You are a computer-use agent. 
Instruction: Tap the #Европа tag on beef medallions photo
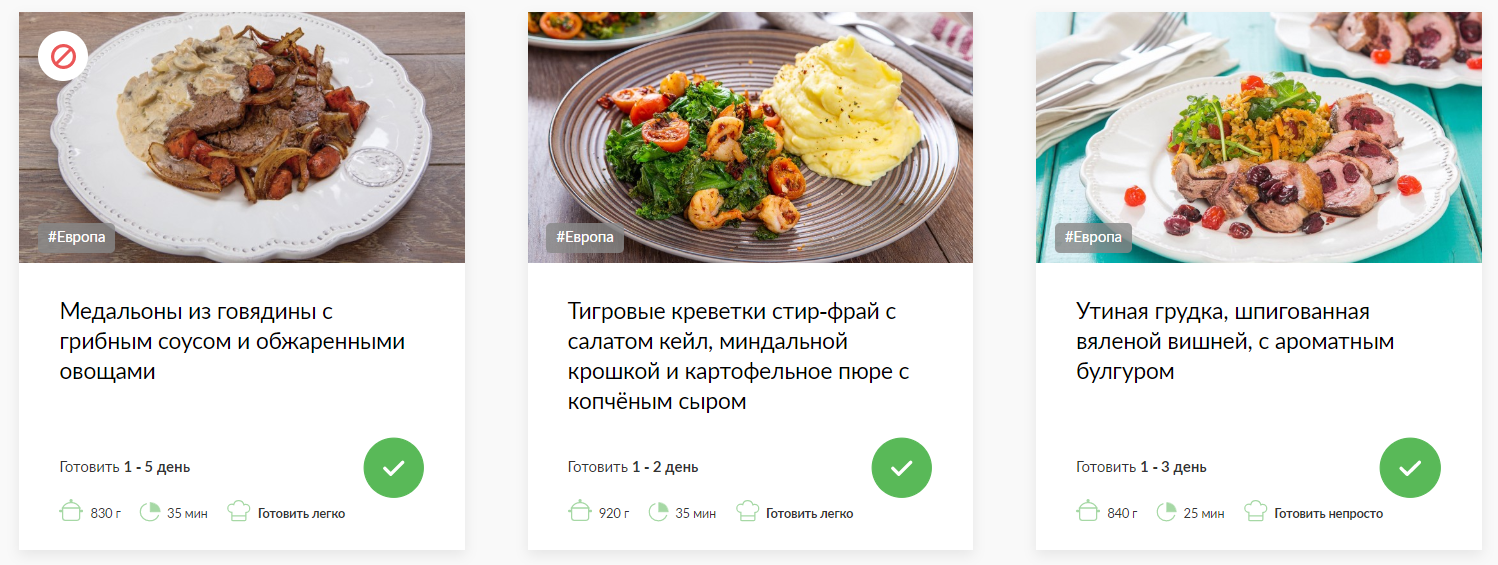tap(77, 238)
